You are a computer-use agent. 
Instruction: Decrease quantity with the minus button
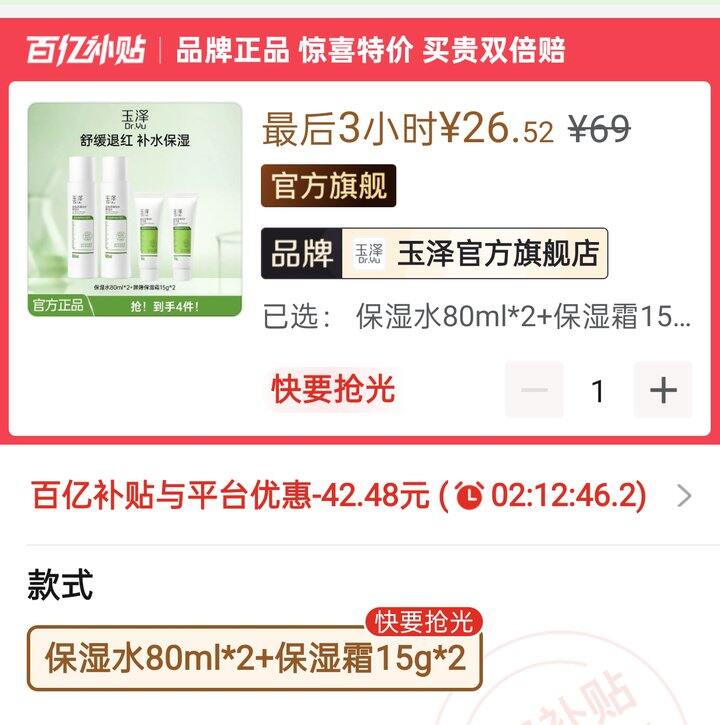point(534,390)
